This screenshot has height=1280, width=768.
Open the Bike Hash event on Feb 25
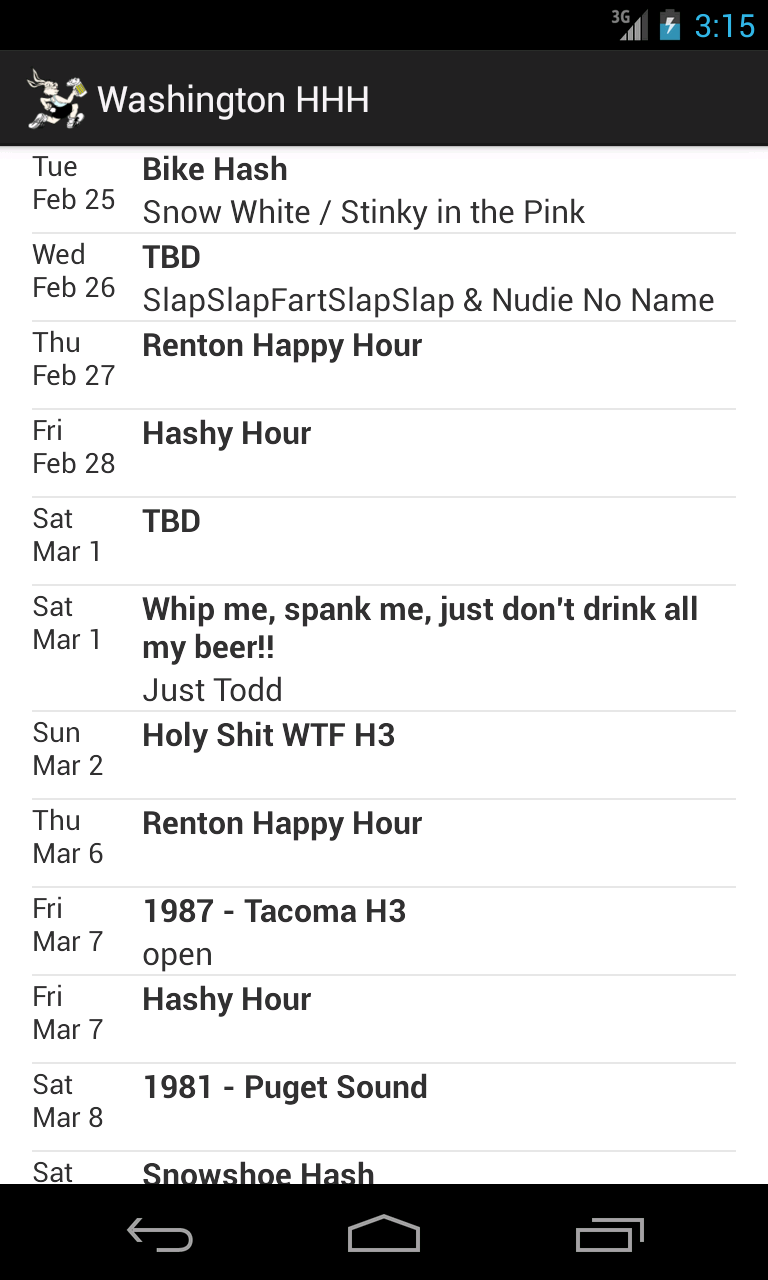click(x=384, y=190)
